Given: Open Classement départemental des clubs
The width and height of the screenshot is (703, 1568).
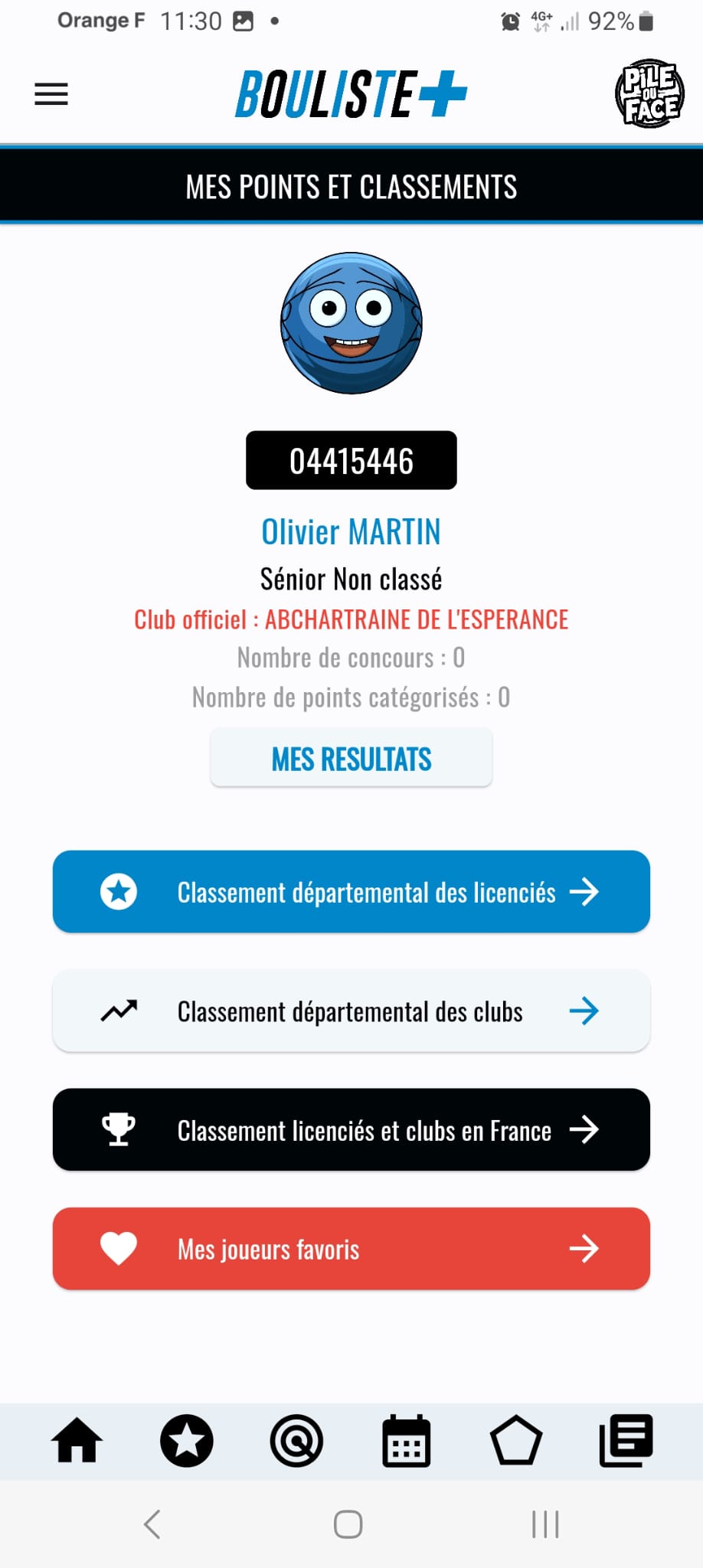Looking at the screenshot, I should pyautogui.click(x=351, y=1011).
